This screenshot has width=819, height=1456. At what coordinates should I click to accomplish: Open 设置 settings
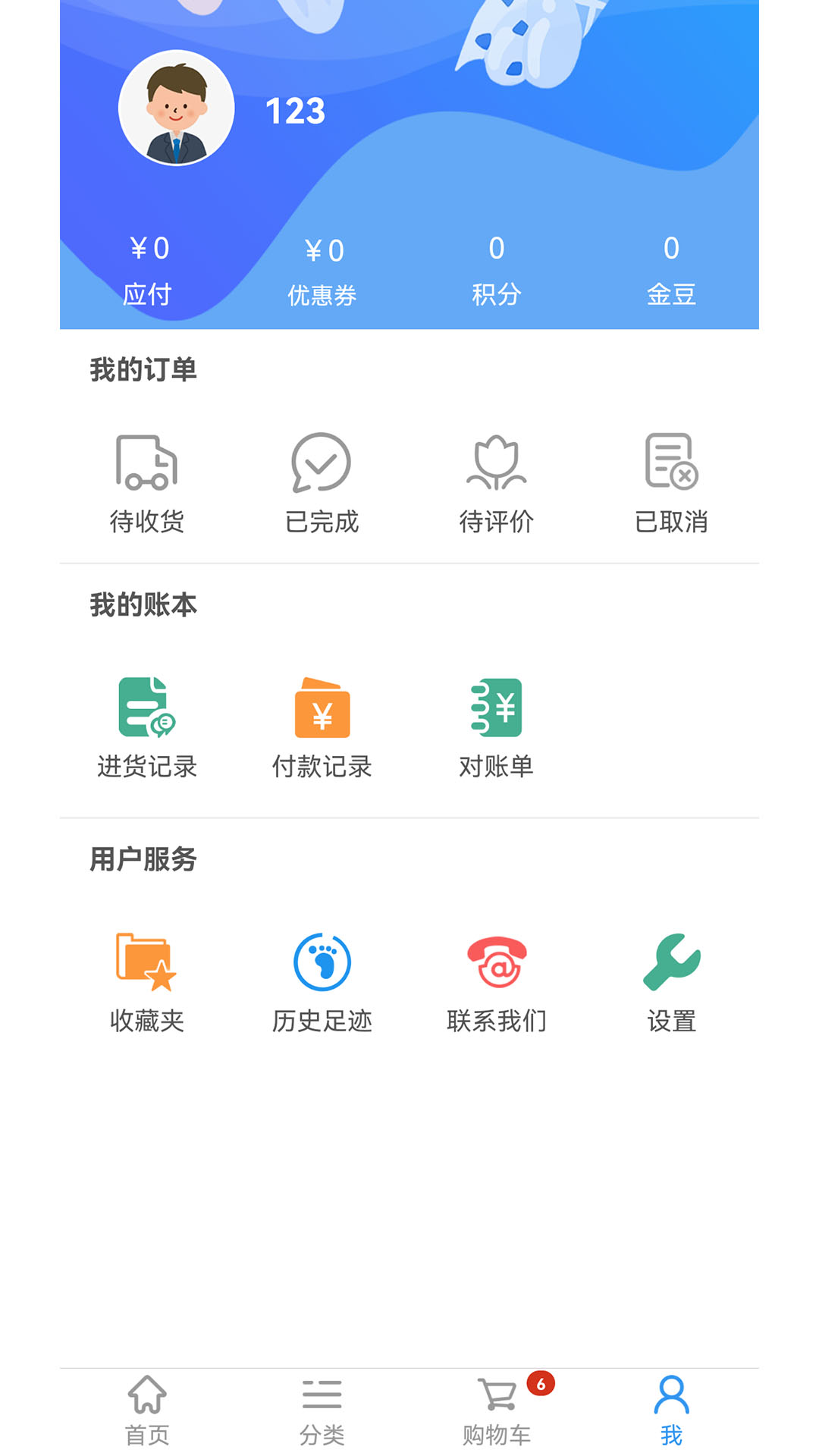[x=671, y=982]
